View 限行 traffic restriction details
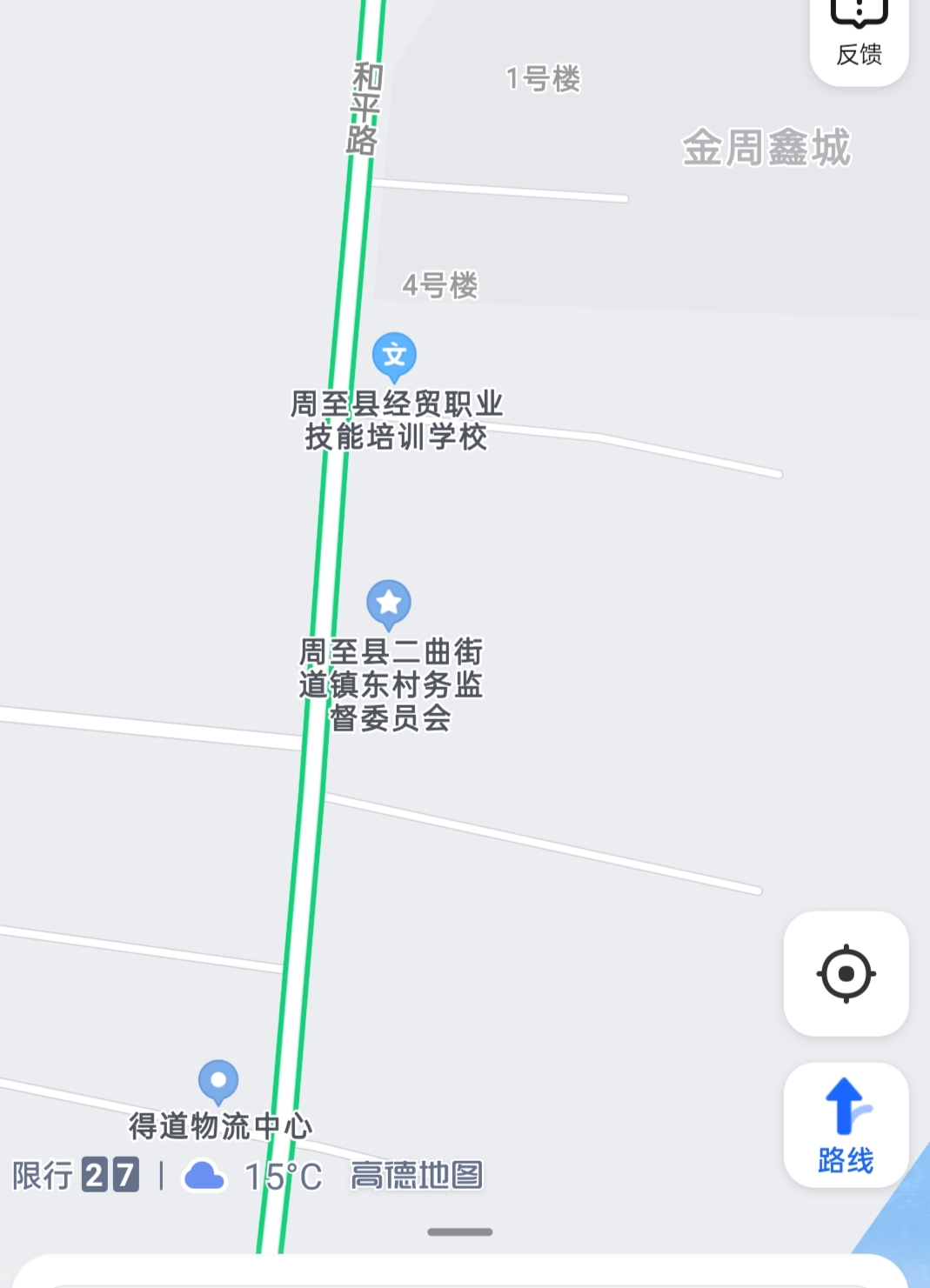This screenshot has height=1288, width=930. click(76, 1176)
